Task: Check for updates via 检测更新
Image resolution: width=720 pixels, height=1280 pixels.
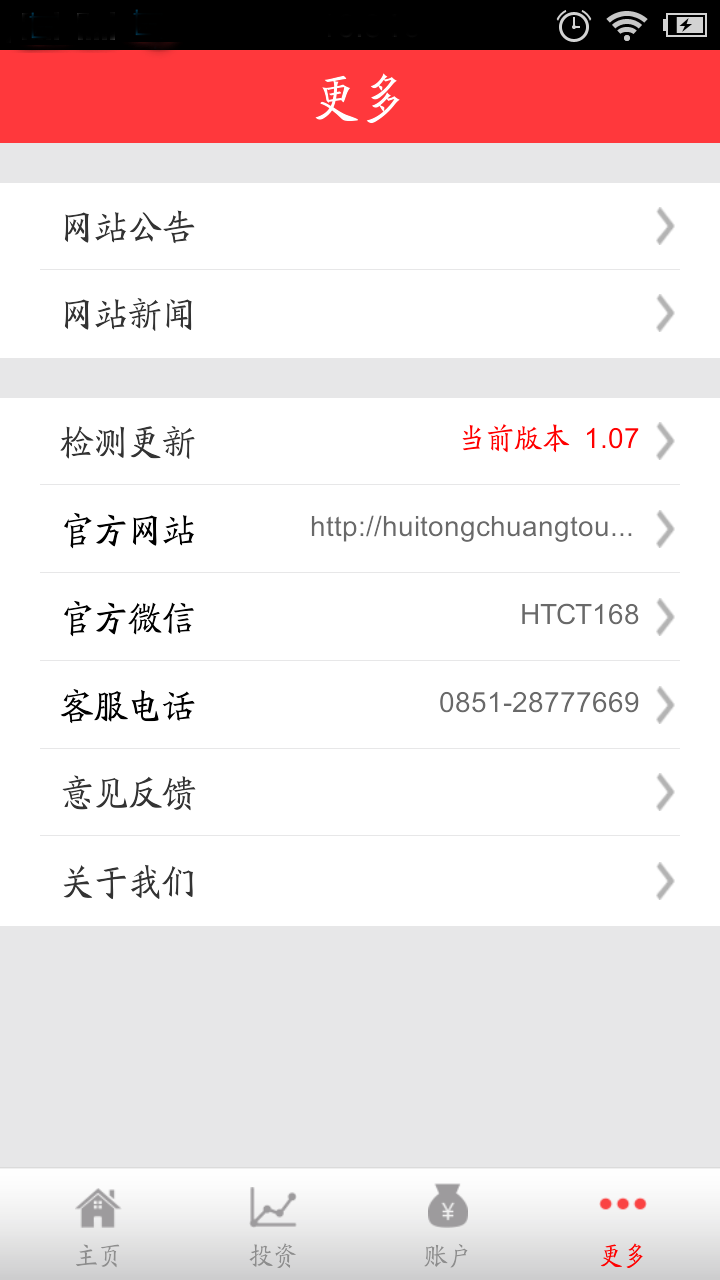Action: click(360, 441)
